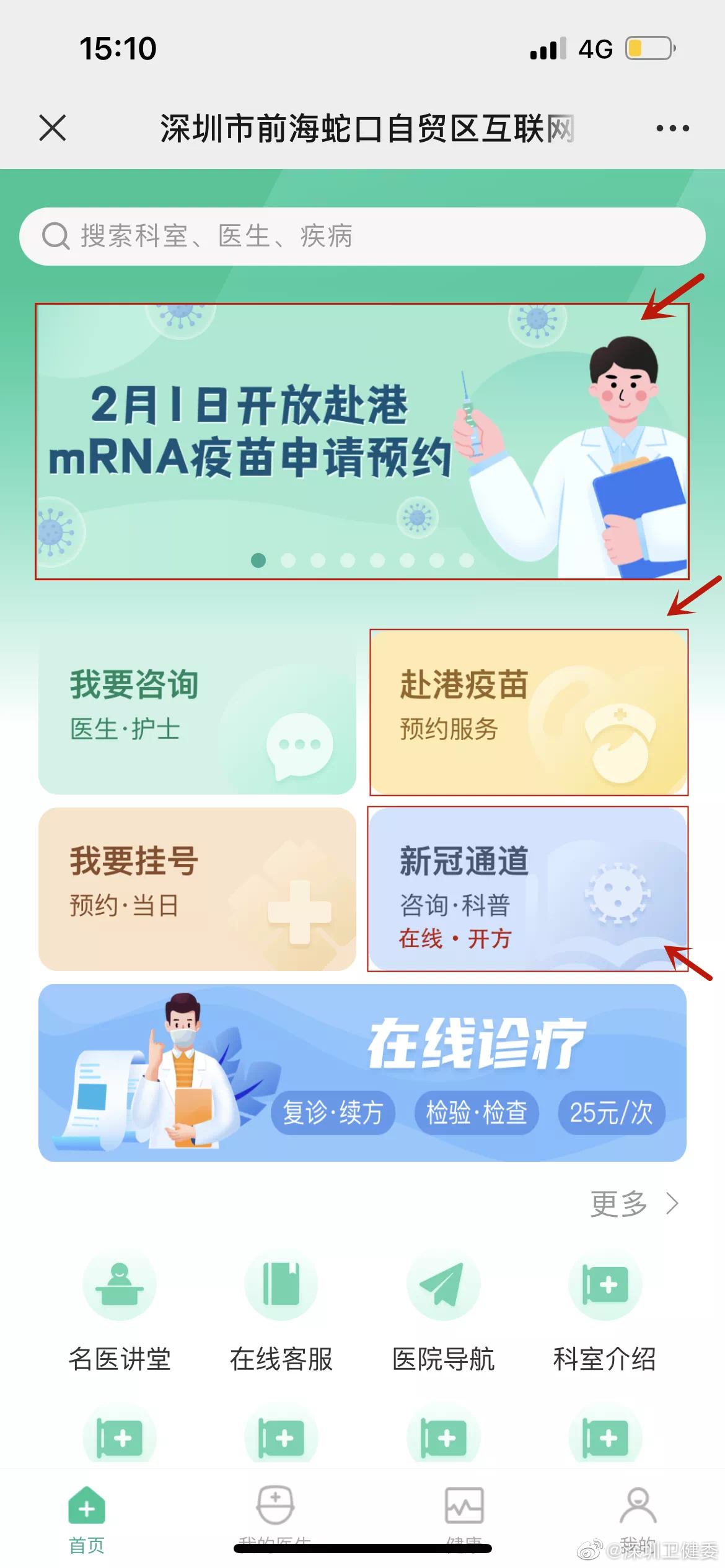This screenshot has width=725, height=1568.
Task: Tap 更多 to see more services
Action: coord(633,1203)
